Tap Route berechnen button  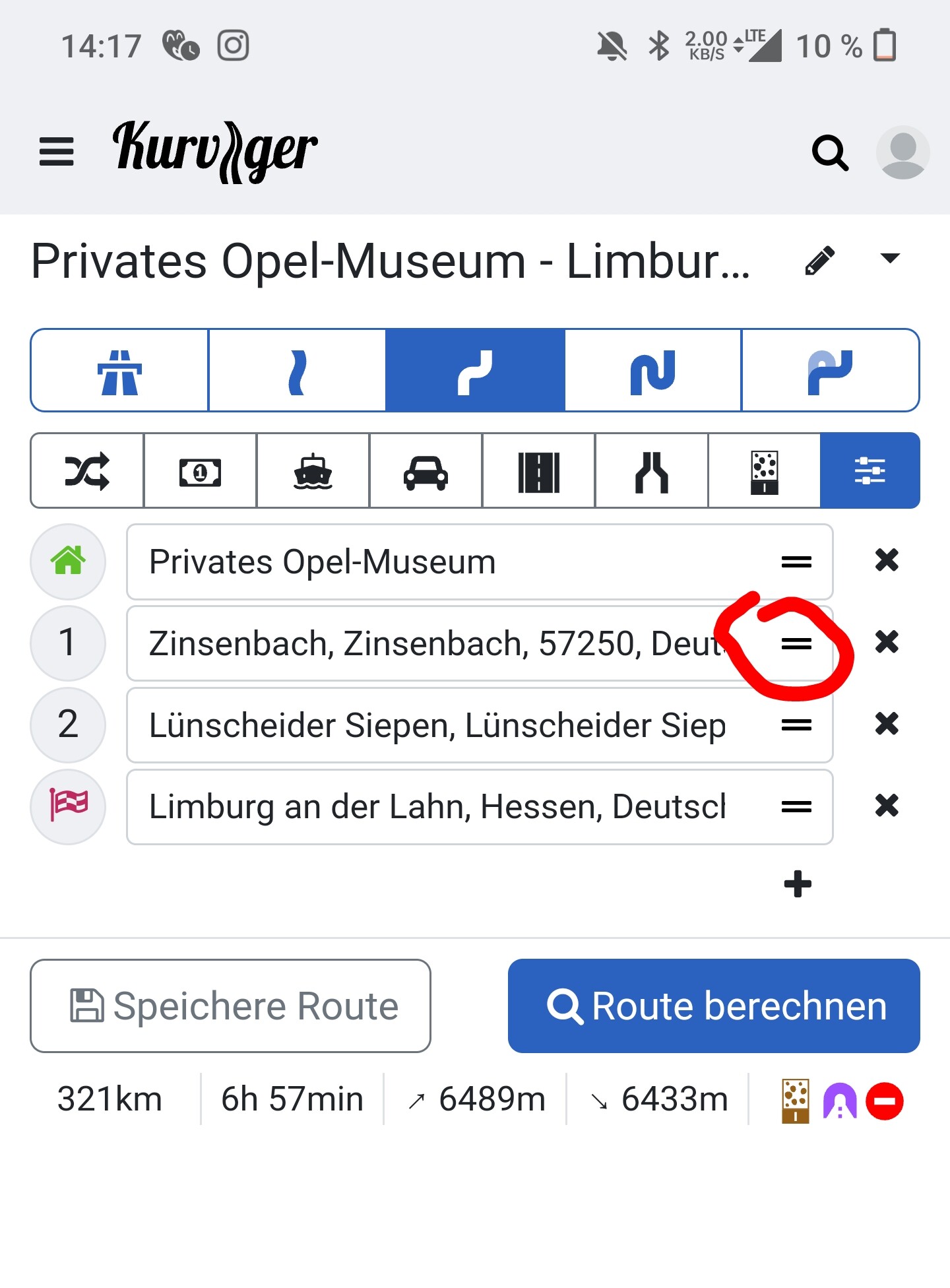tap(714, 1006)
